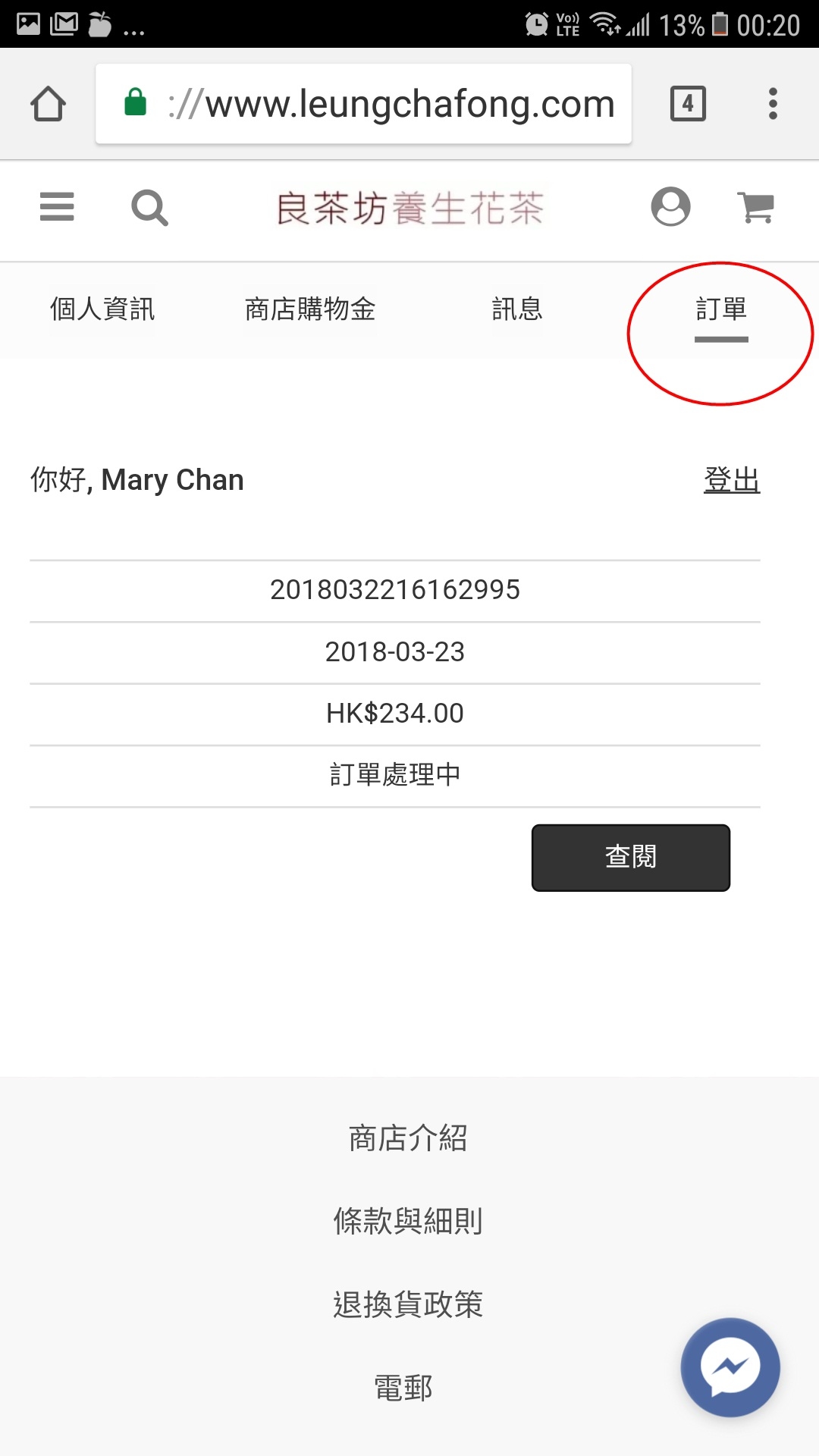Tap the 登出 logout link
Viewport: 819px width, 1456px height.
[732, 480]
